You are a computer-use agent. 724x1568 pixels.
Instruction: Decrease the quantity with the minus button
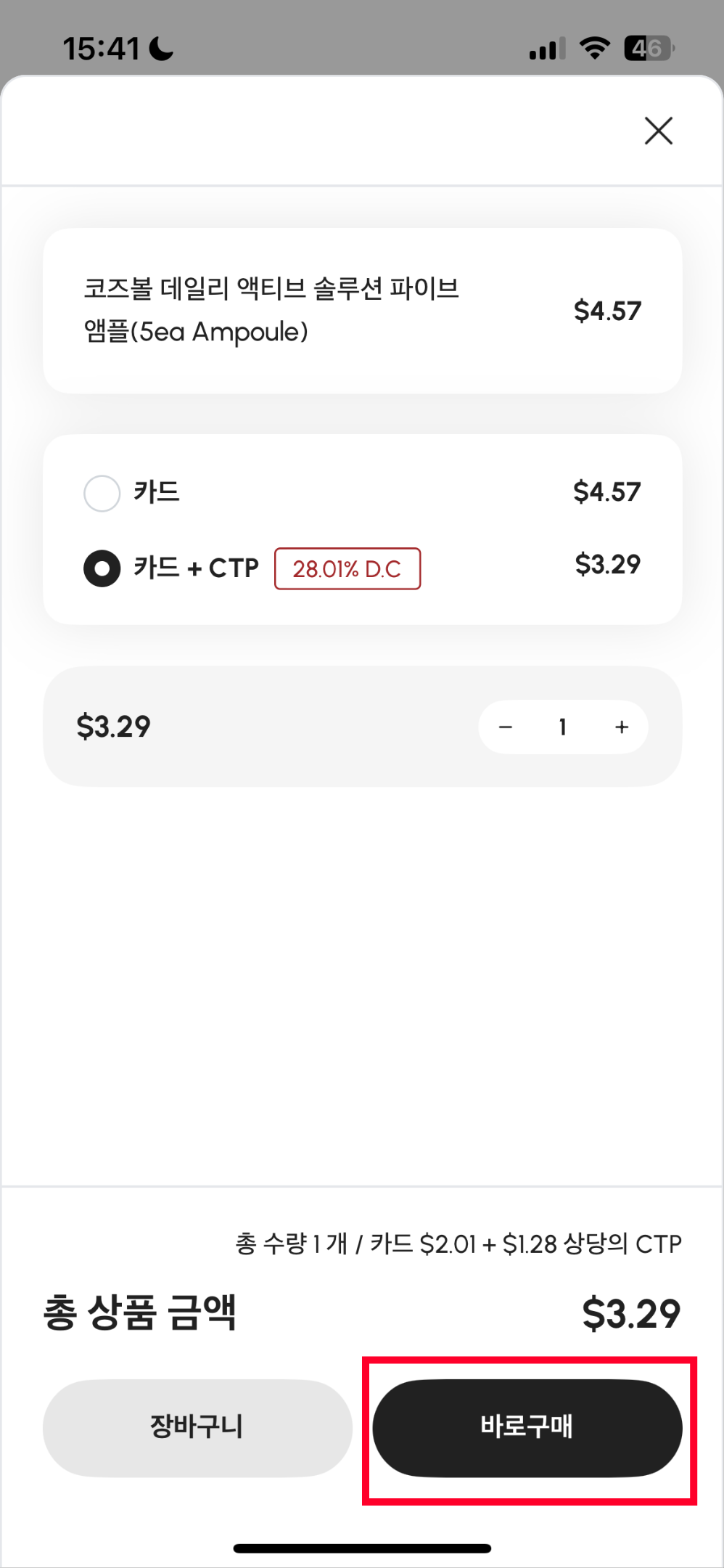(506, 727)
